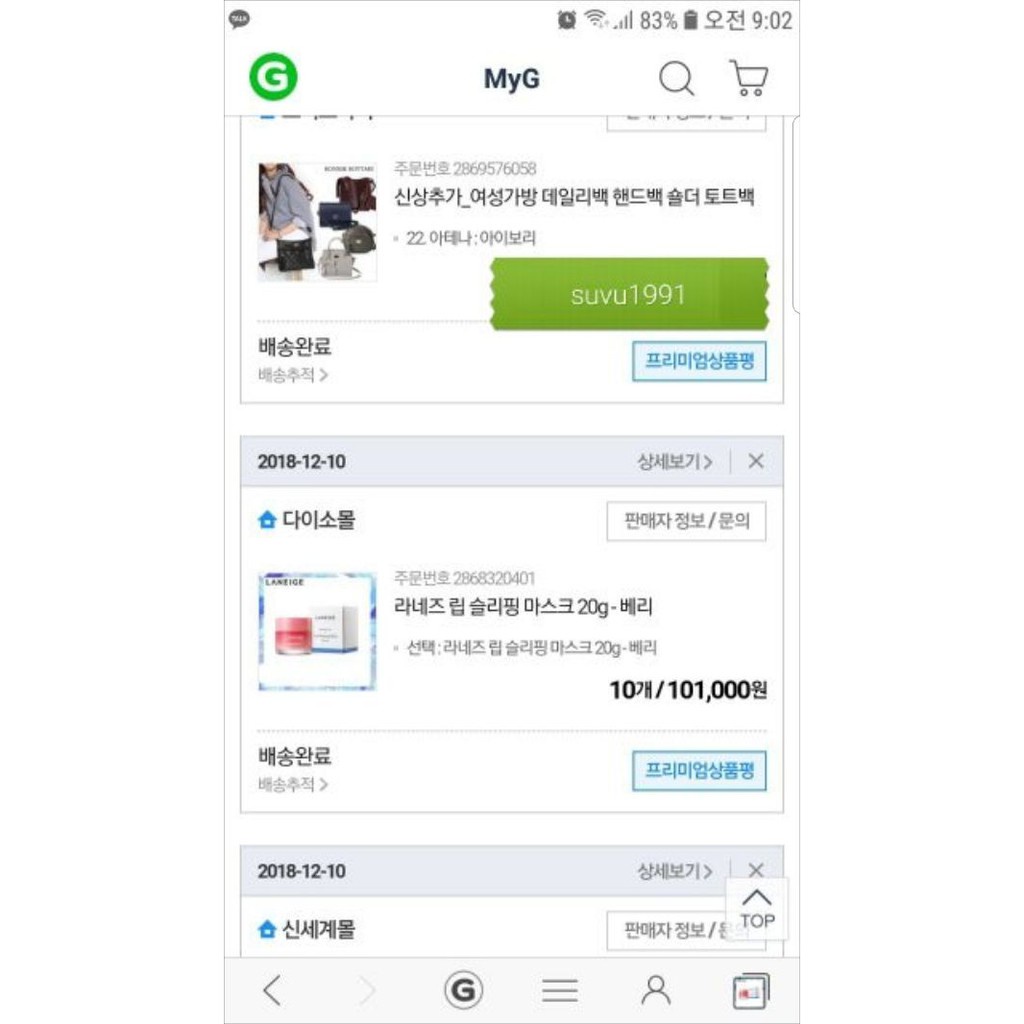1024x1024 pixels.
Task: Open the shopping cart
Action: [x=749, y=78]
